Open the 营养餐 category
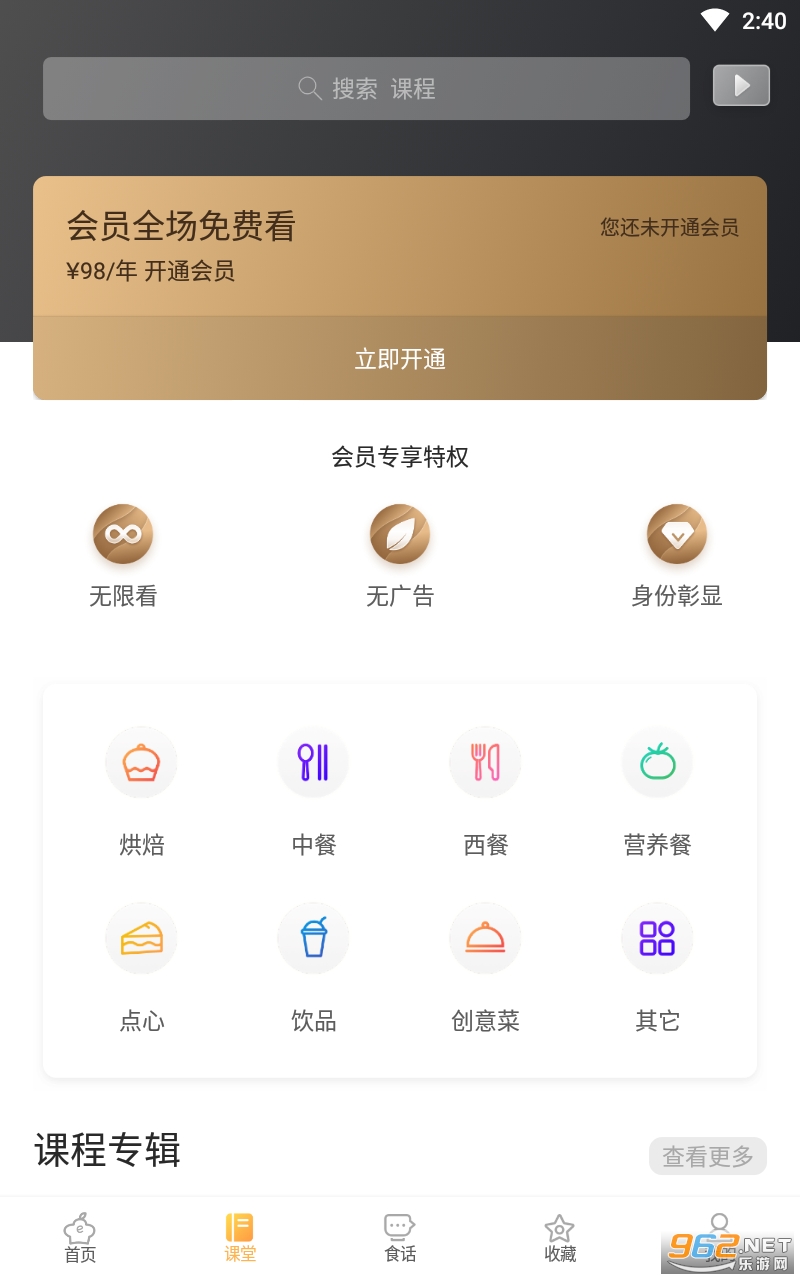The image size is (800, 1280). coord(657,792)
